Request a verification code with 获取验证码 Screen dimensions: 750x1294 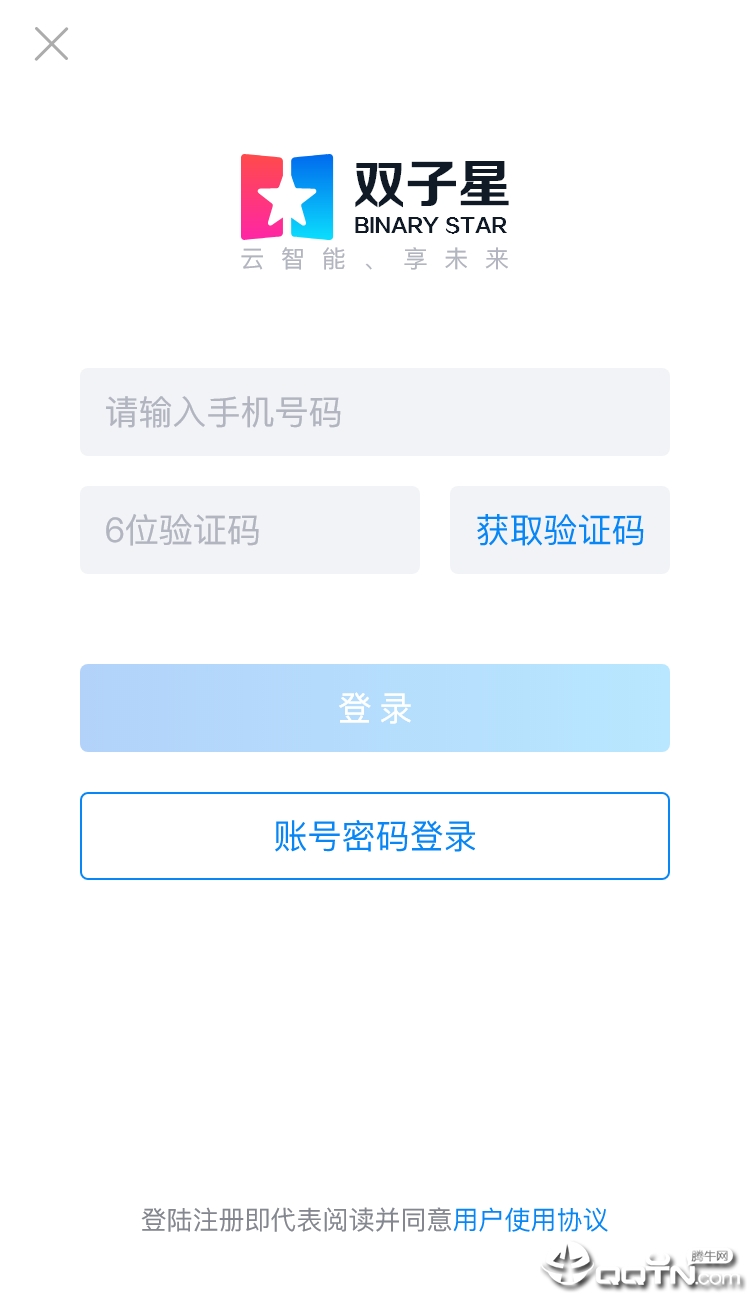(559, 530)
